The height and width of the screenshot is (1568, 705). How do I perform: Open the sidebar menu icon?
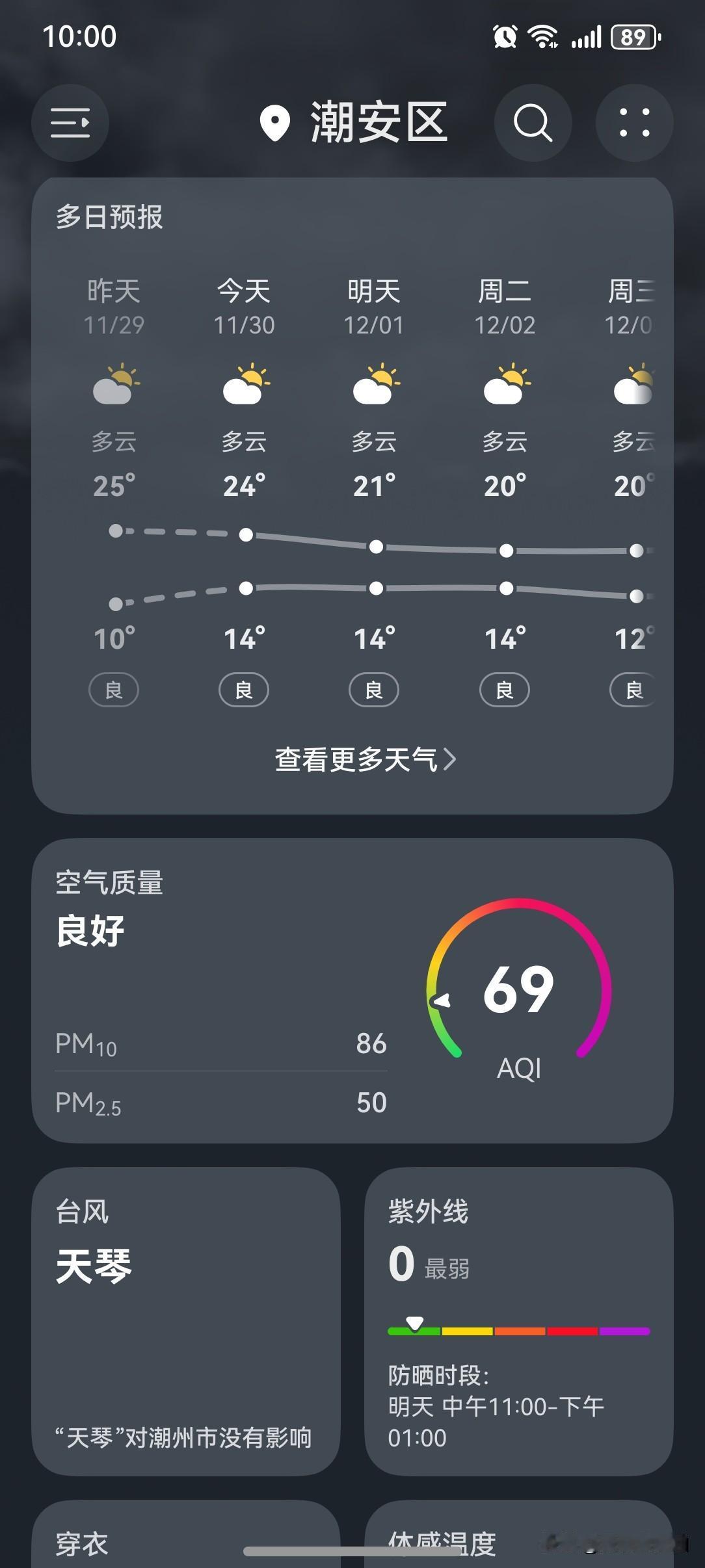(70, 123)
